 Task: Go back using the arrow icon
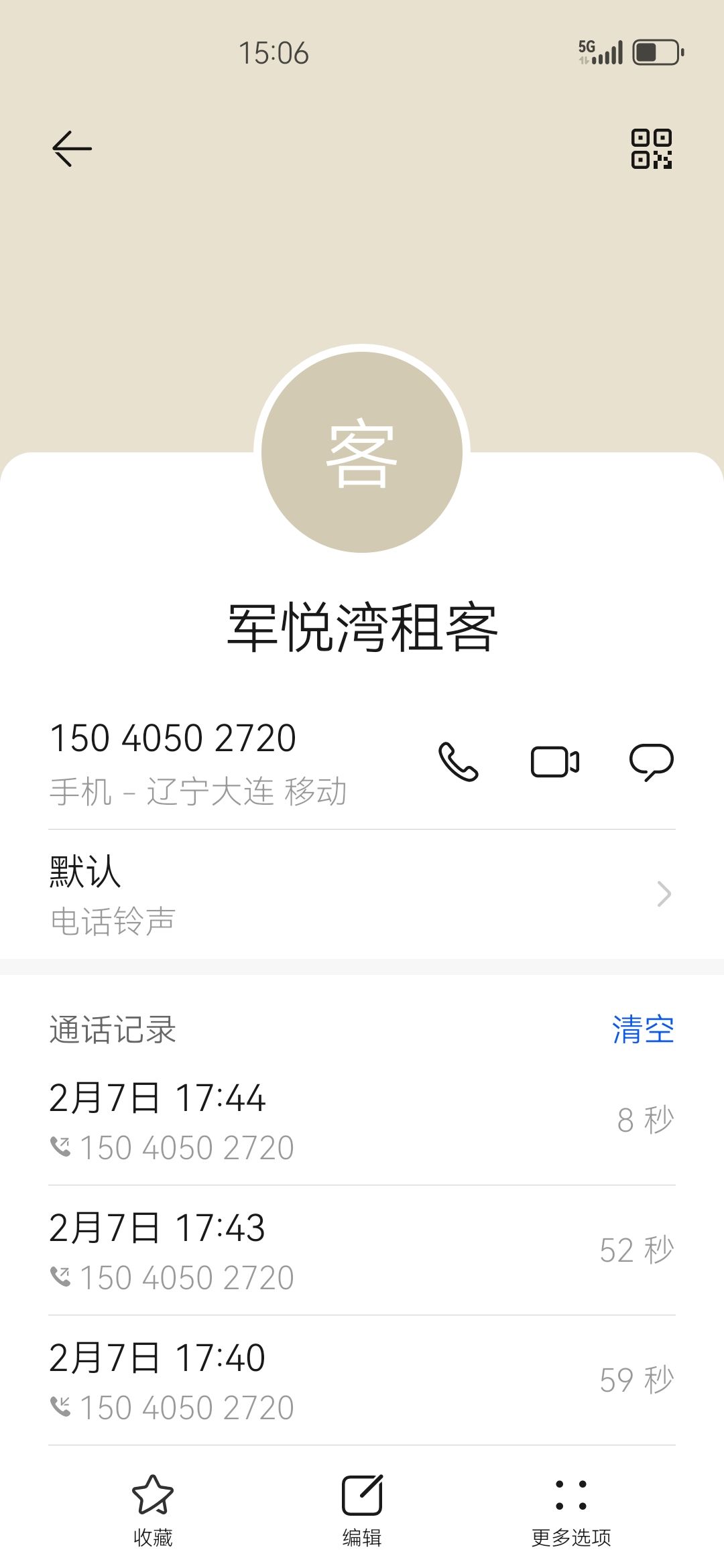coord(72,148)
